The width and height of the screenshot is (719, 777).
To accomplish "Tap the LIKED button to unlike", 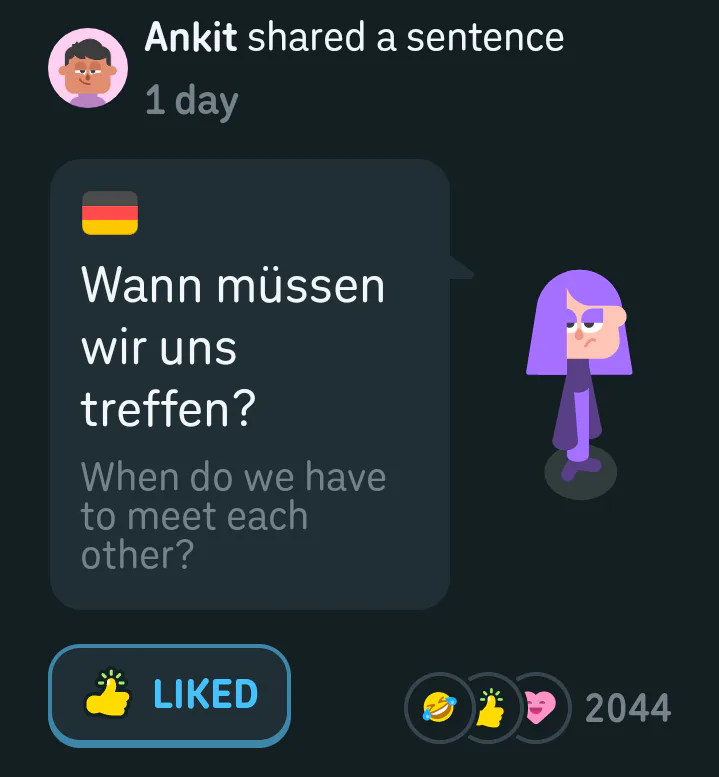I will tap(169, 695).
